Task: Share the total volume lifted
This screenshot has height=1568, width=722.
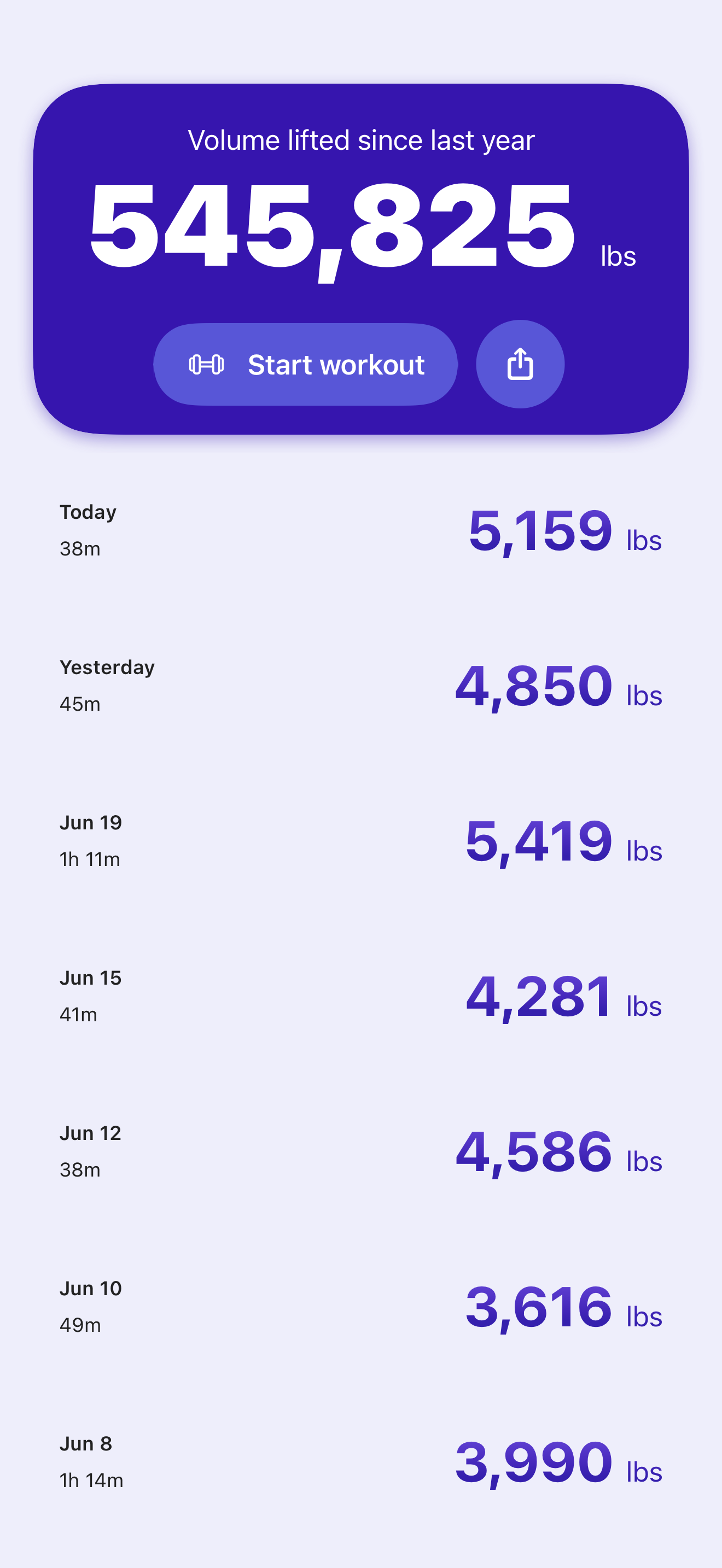Action: tap(520, 364)
